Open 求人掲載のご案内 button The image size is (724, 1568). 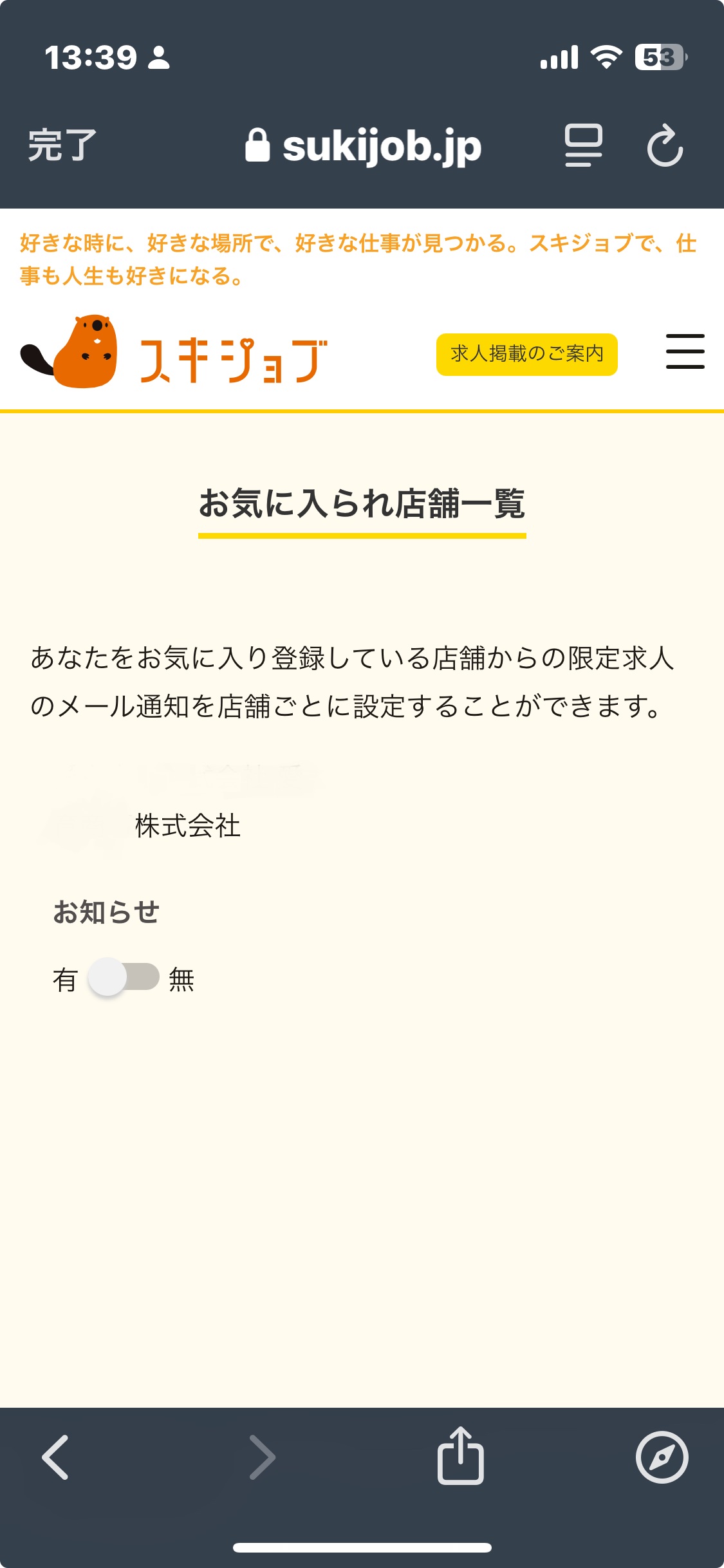click(x=526, y=354)
